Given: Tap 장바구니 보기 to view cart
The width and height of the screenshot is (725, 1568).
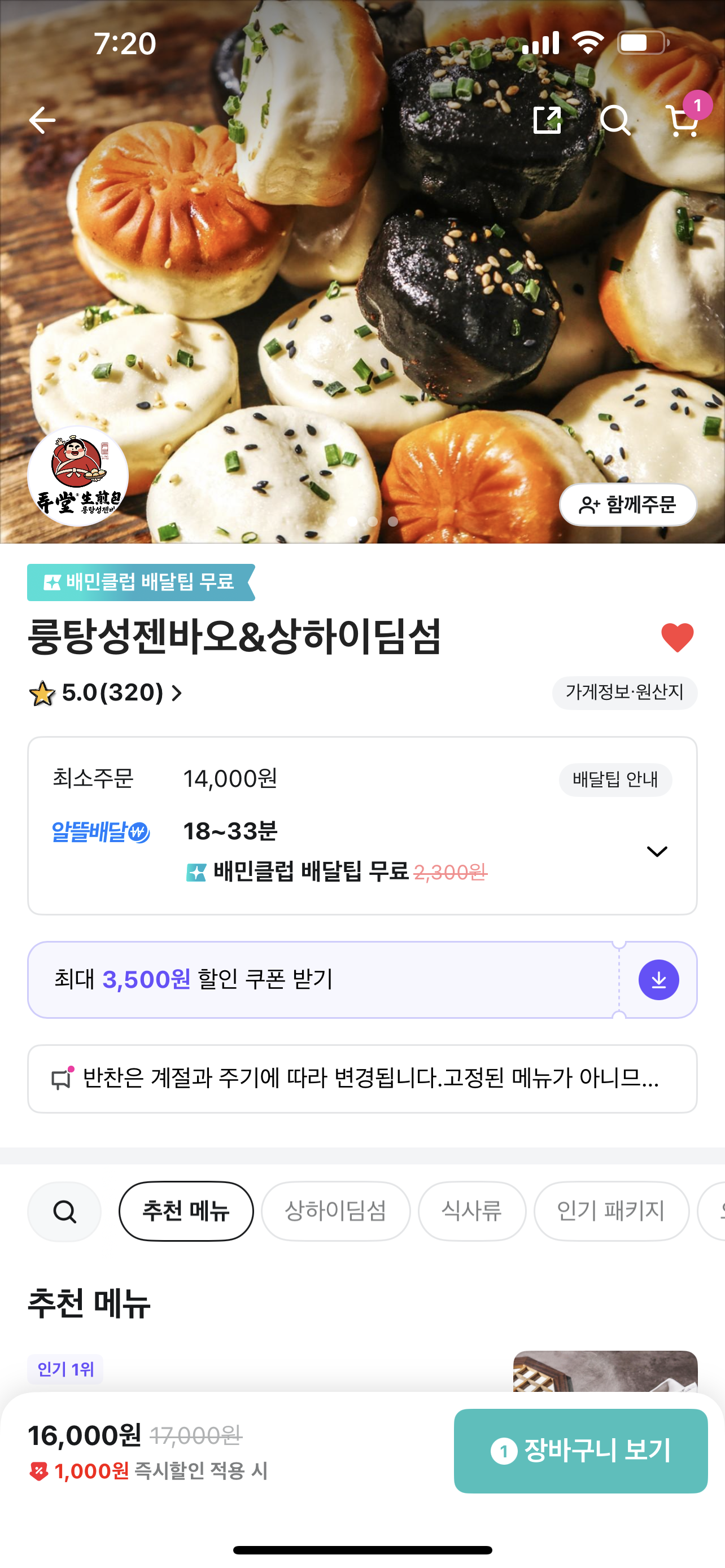Looking at the screenshot, I should (x=580, y=1451).
